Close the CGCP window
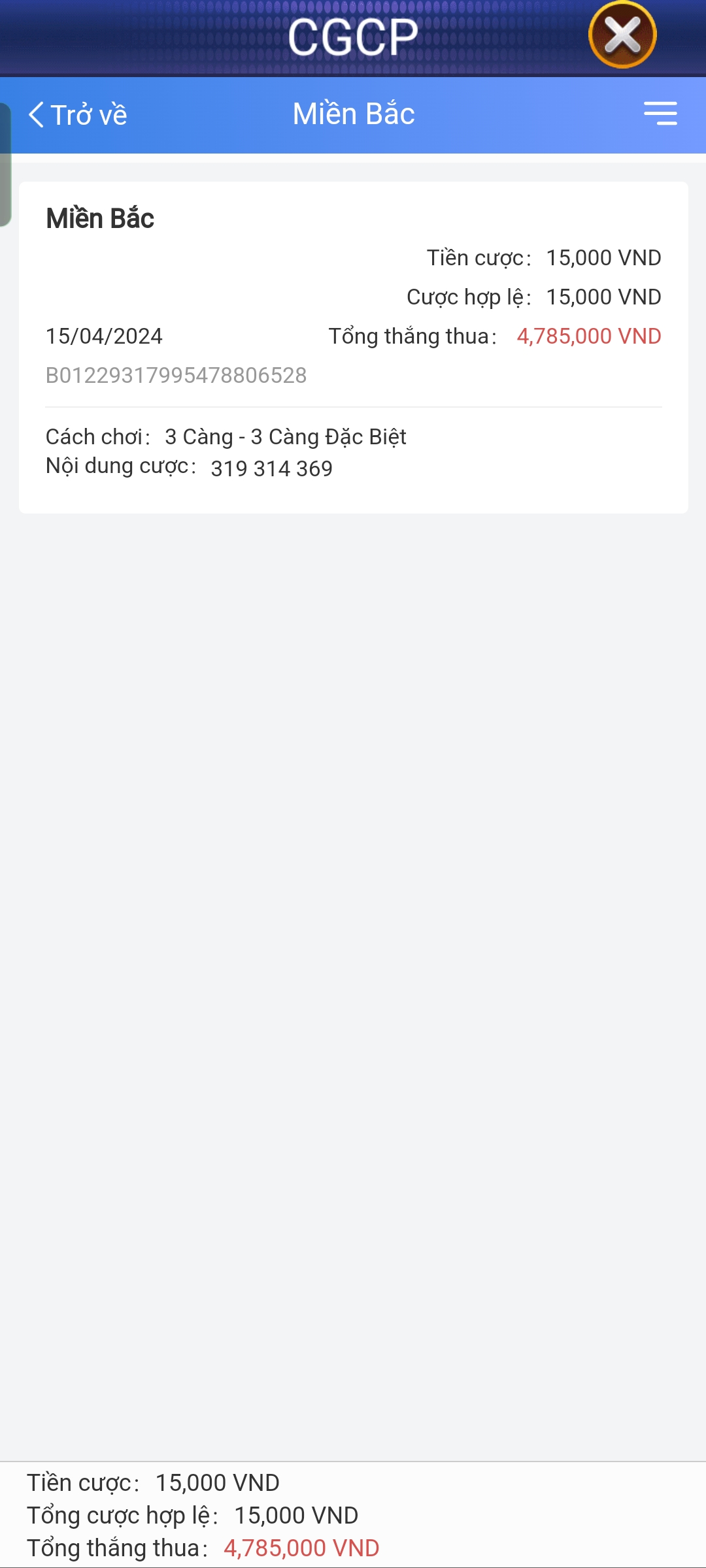 pos(622,35)
